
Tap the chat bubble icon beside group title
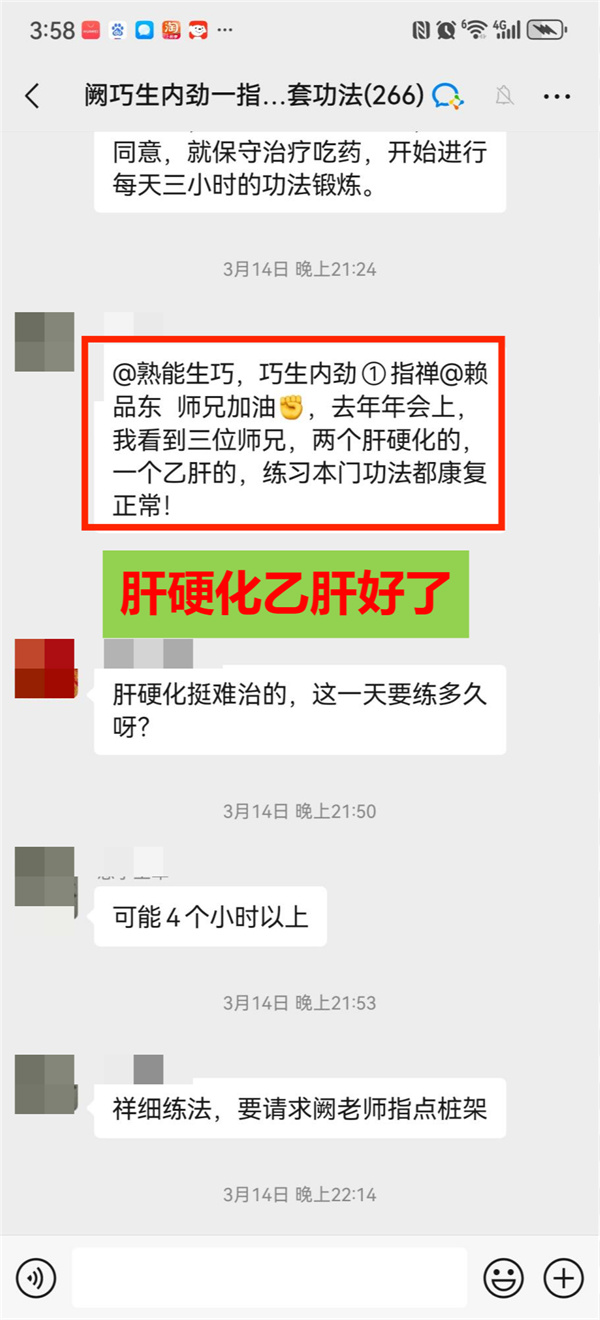(448, 96)
